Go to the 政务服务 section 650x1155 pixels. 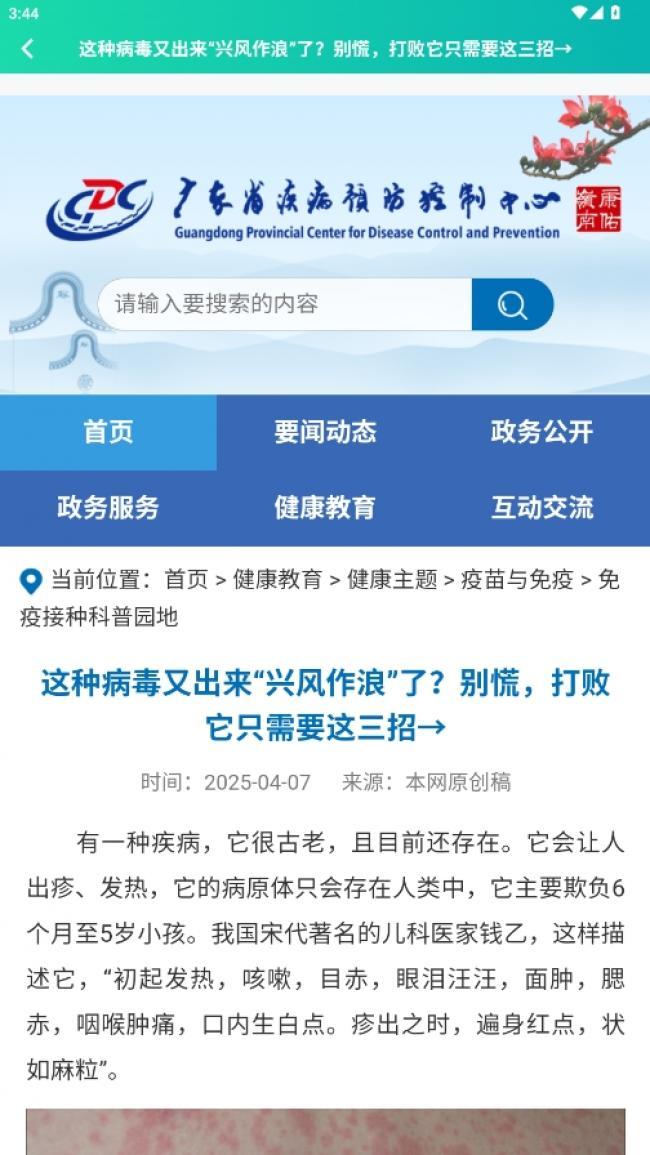click(x=108, y=508)
